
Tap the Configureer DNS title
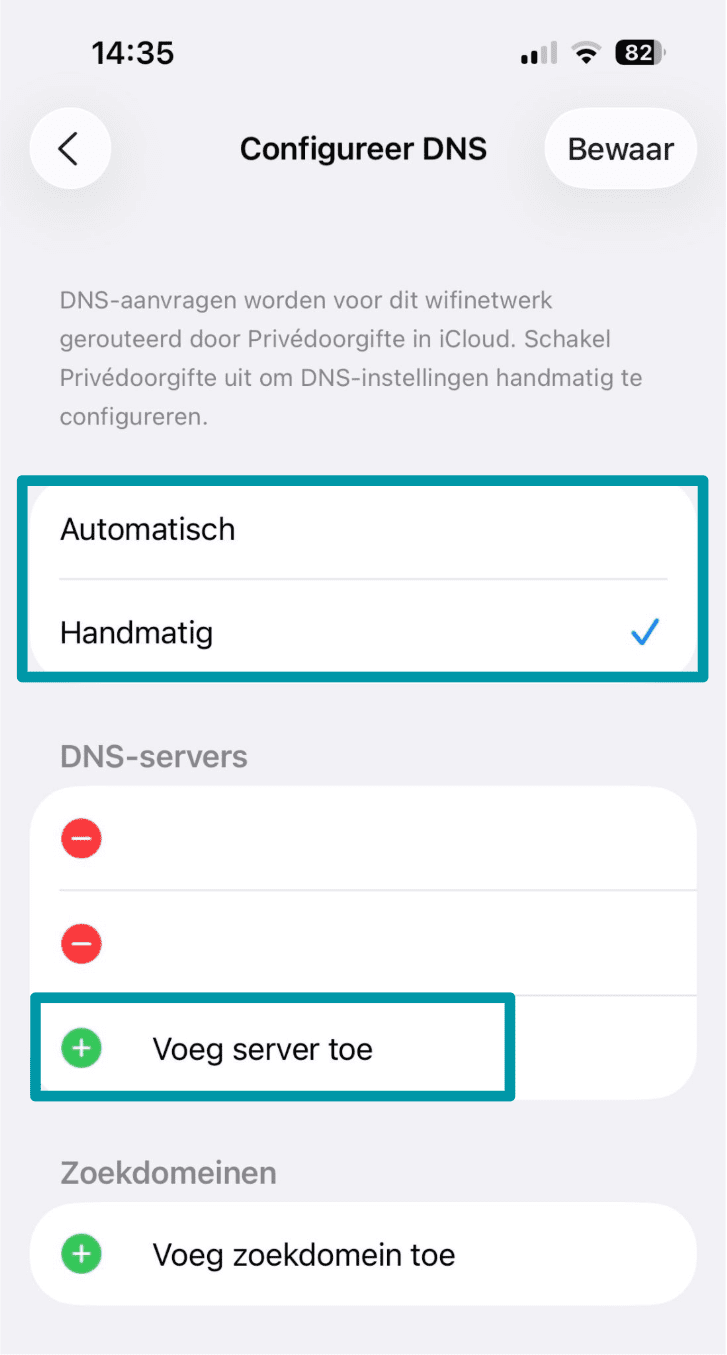(363, 148)
